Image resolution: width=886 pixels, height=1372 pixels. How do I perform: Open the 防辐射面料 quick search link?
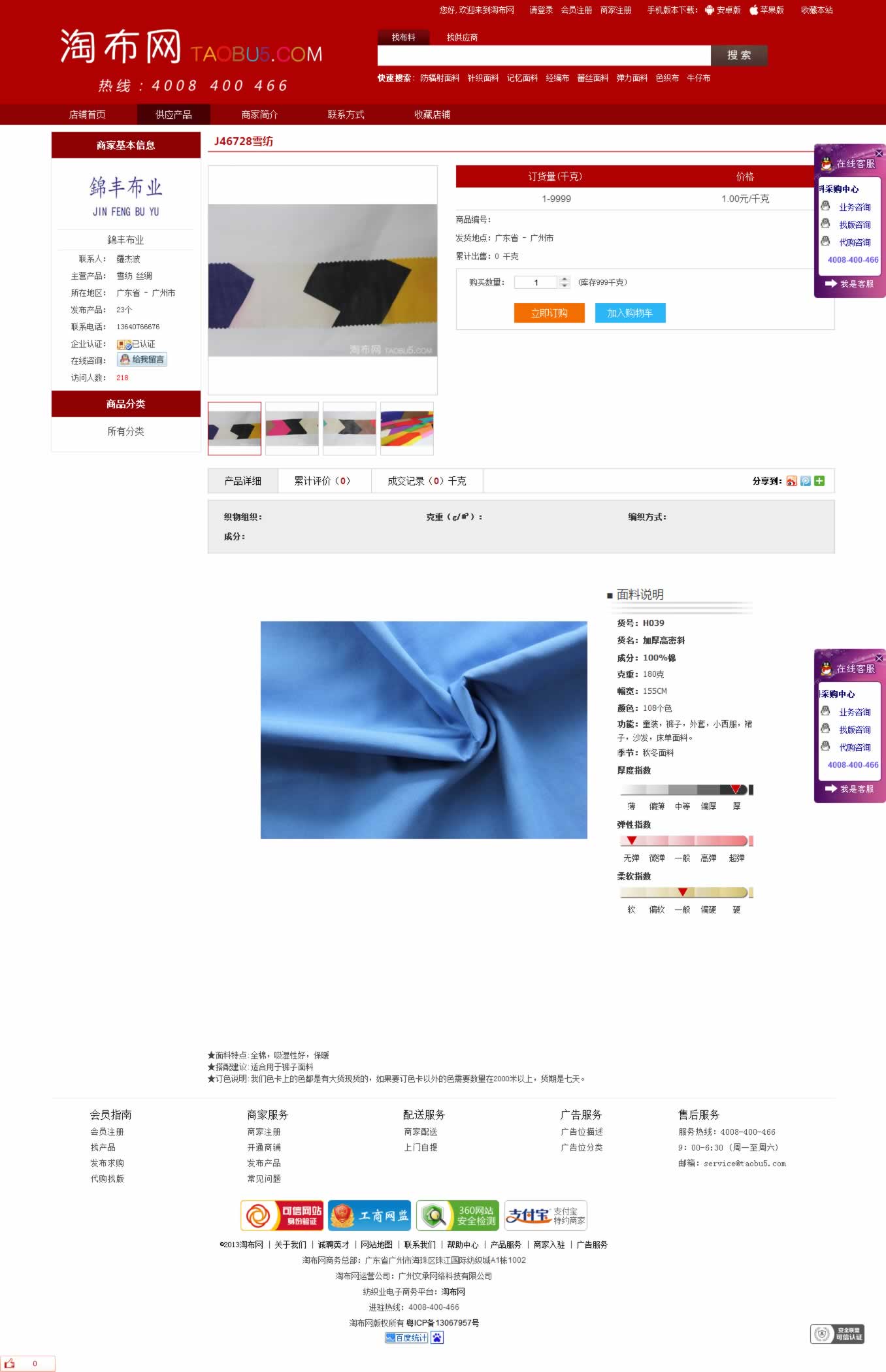point(440,78)
